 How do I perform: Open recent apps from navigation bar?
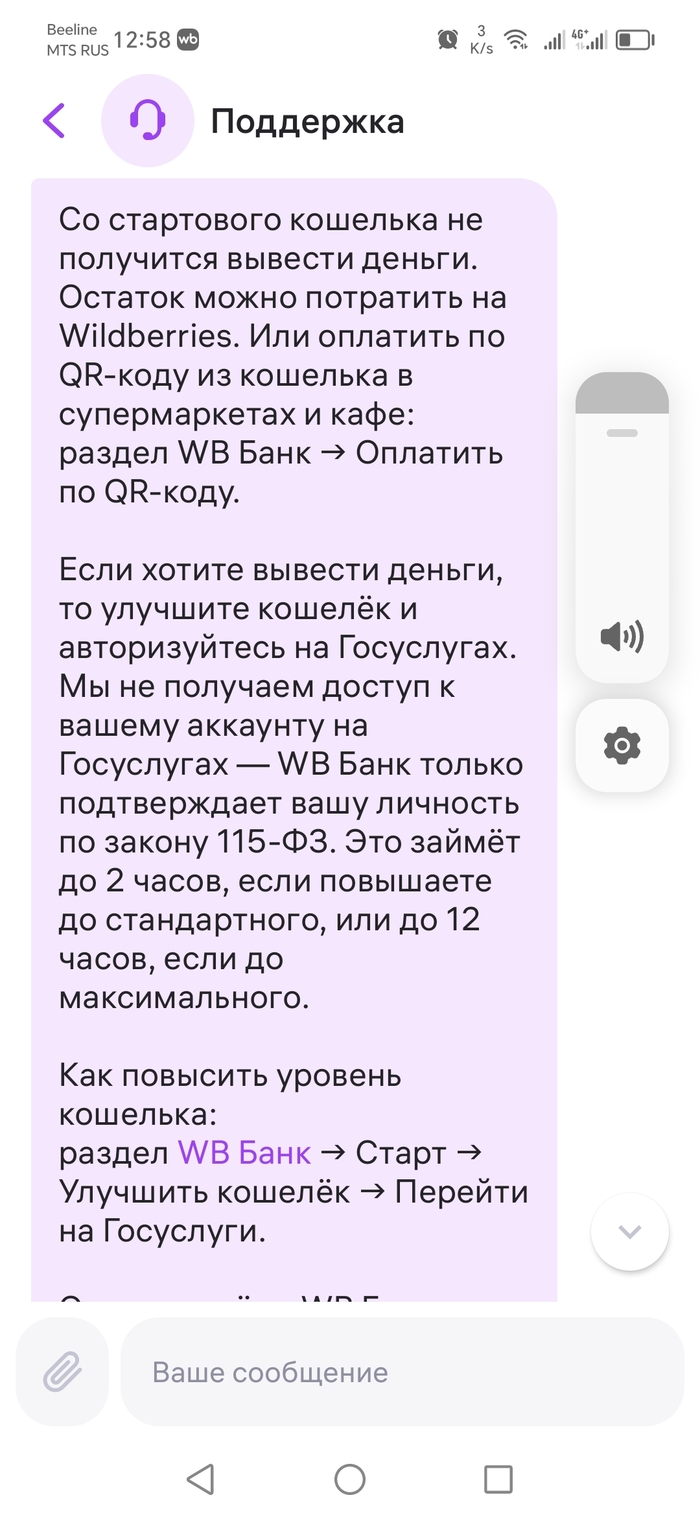pos(497,1479)
